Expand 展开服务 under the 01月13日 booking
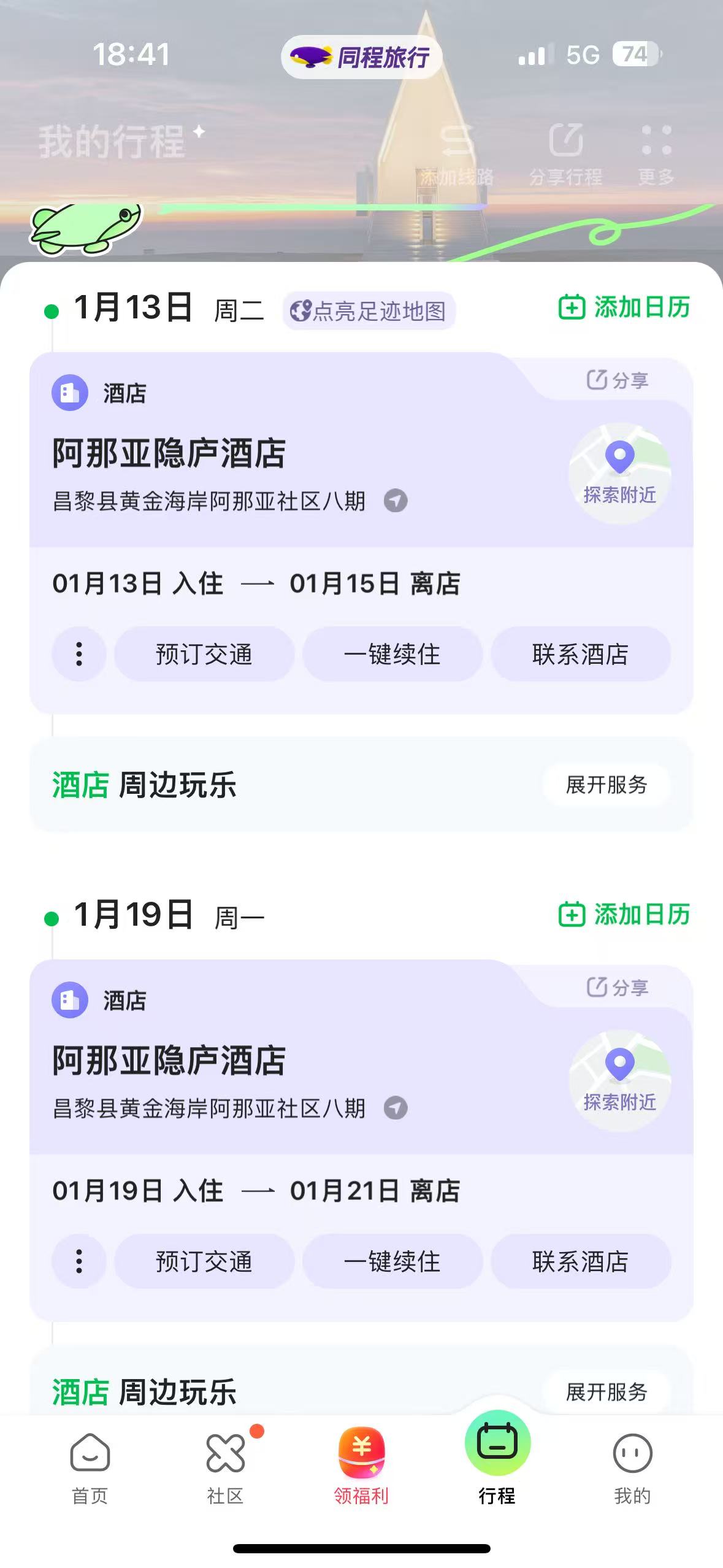723x1568 pixels. 606,785
